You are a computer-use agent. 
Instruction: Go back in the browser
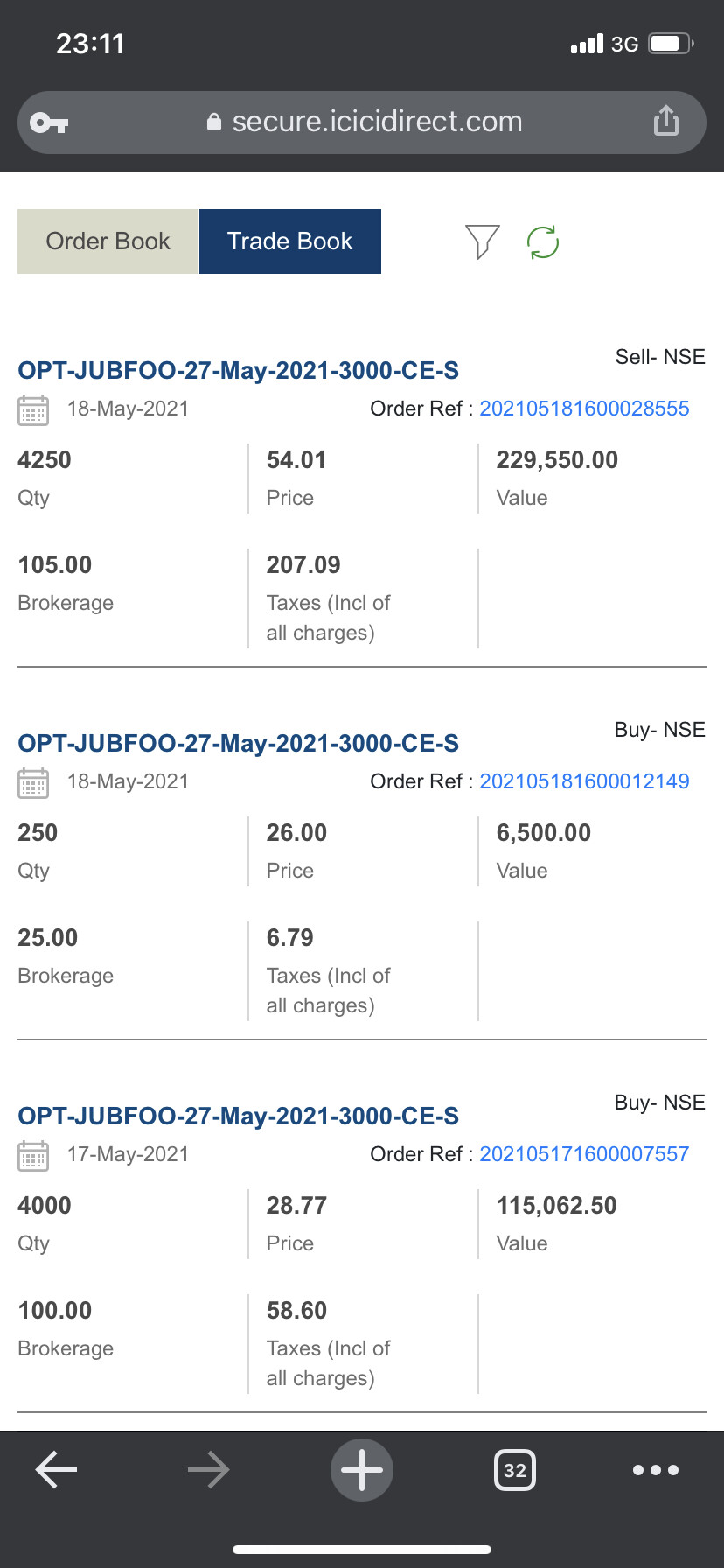pyautogui.click(x=56, y=1470)
